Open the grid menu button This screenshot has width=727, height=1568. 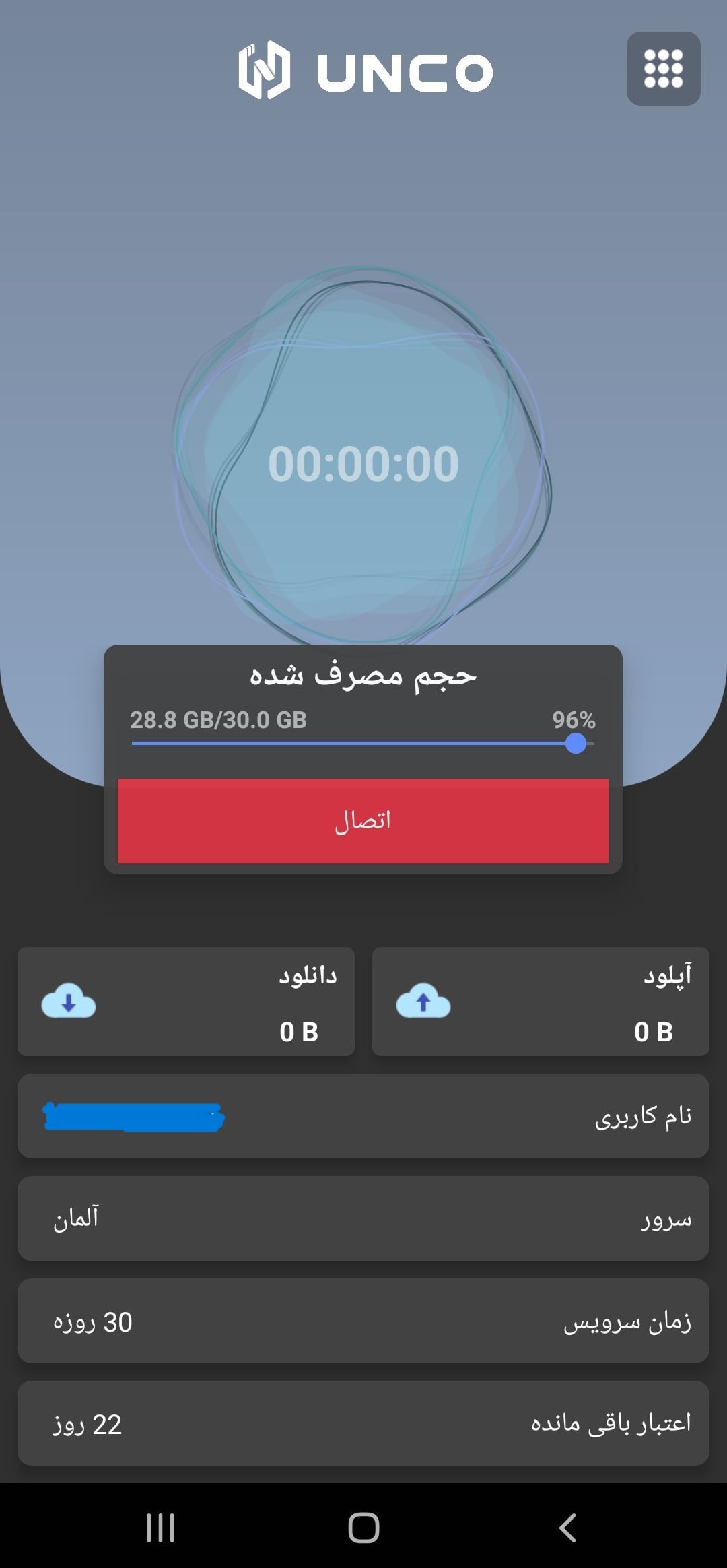(x=663, y=69)
